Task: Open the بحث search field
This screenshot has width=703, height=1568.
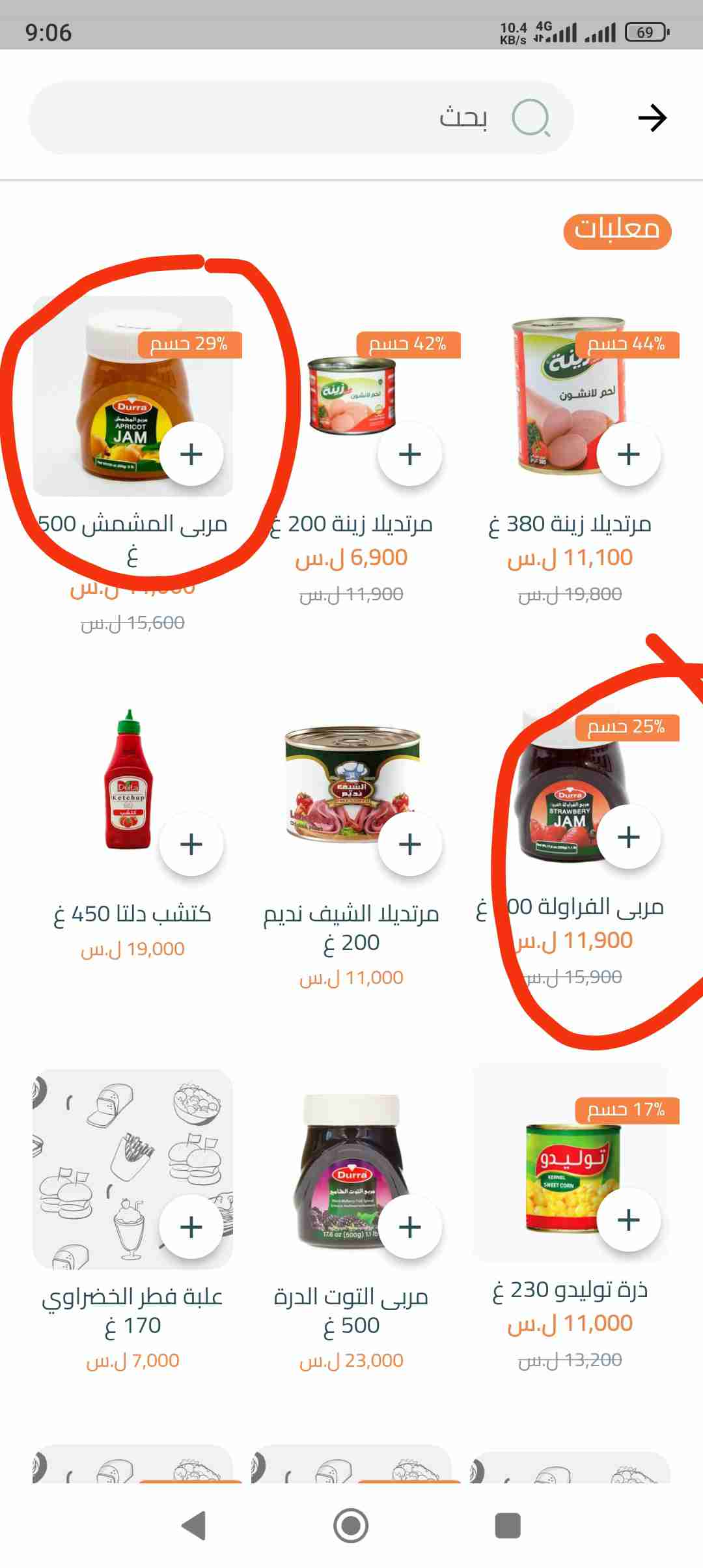Action: pyautogui.click(x=301, y=118)
